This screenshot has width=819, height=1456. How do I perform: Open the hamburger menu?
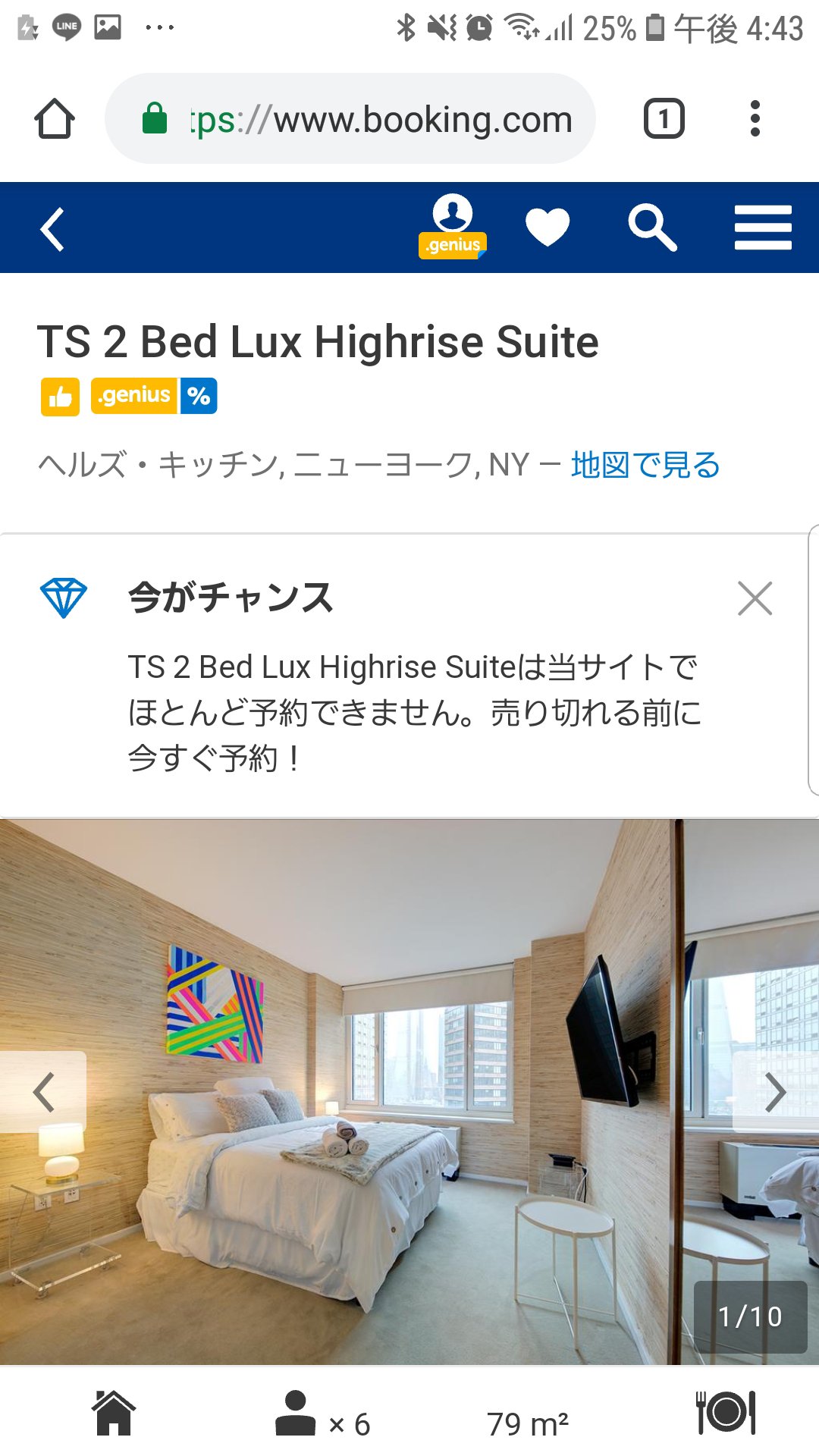tap(763, 227)
